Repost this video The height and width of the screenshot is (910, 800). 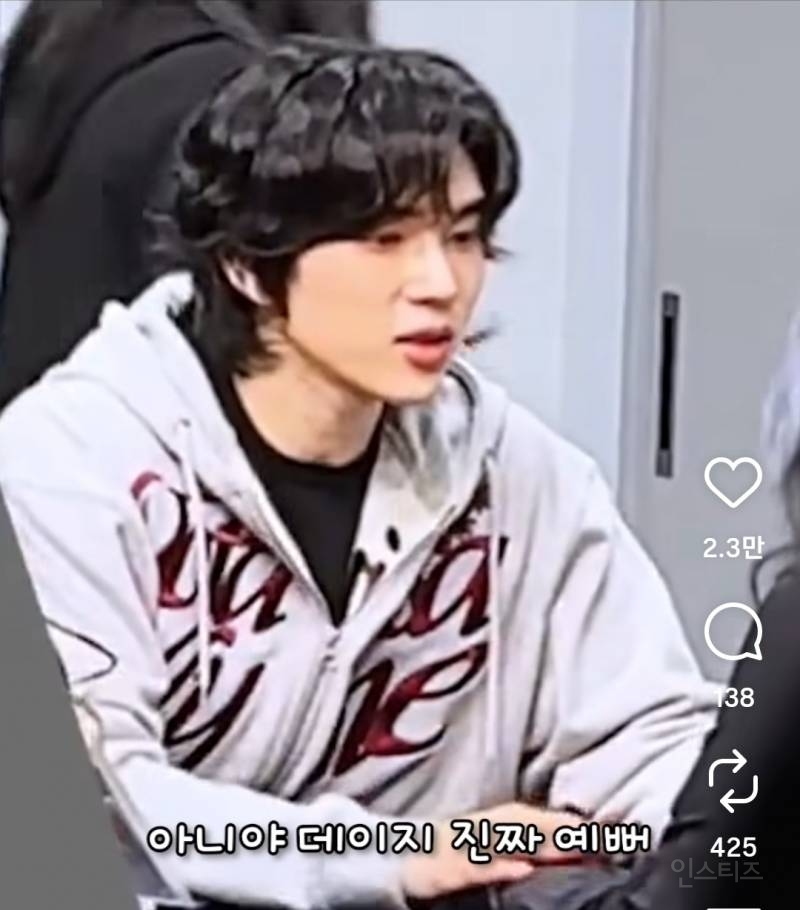click(x=733, y=783)
